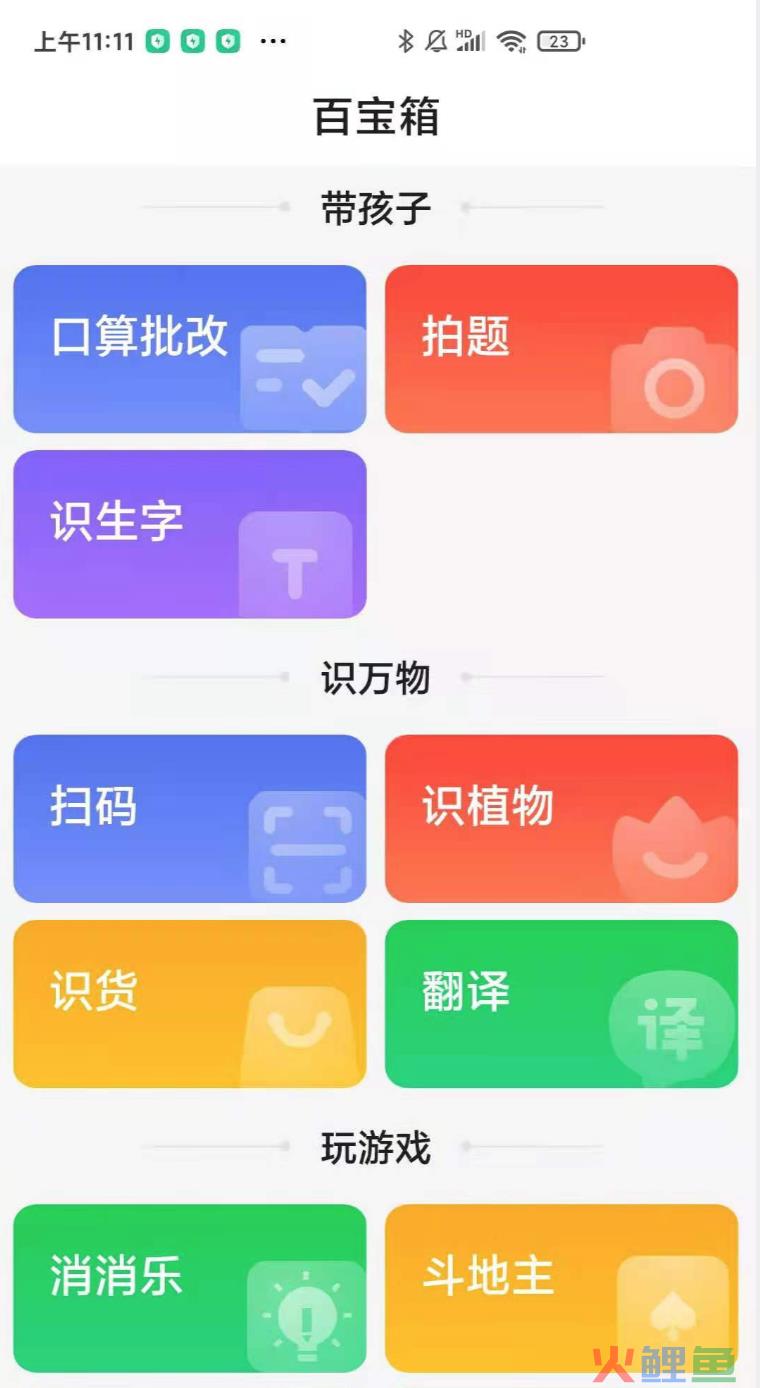Screen dimensions: 760x1388
Task: Open the 识植物 plant identifier
Action: point(562,819)
